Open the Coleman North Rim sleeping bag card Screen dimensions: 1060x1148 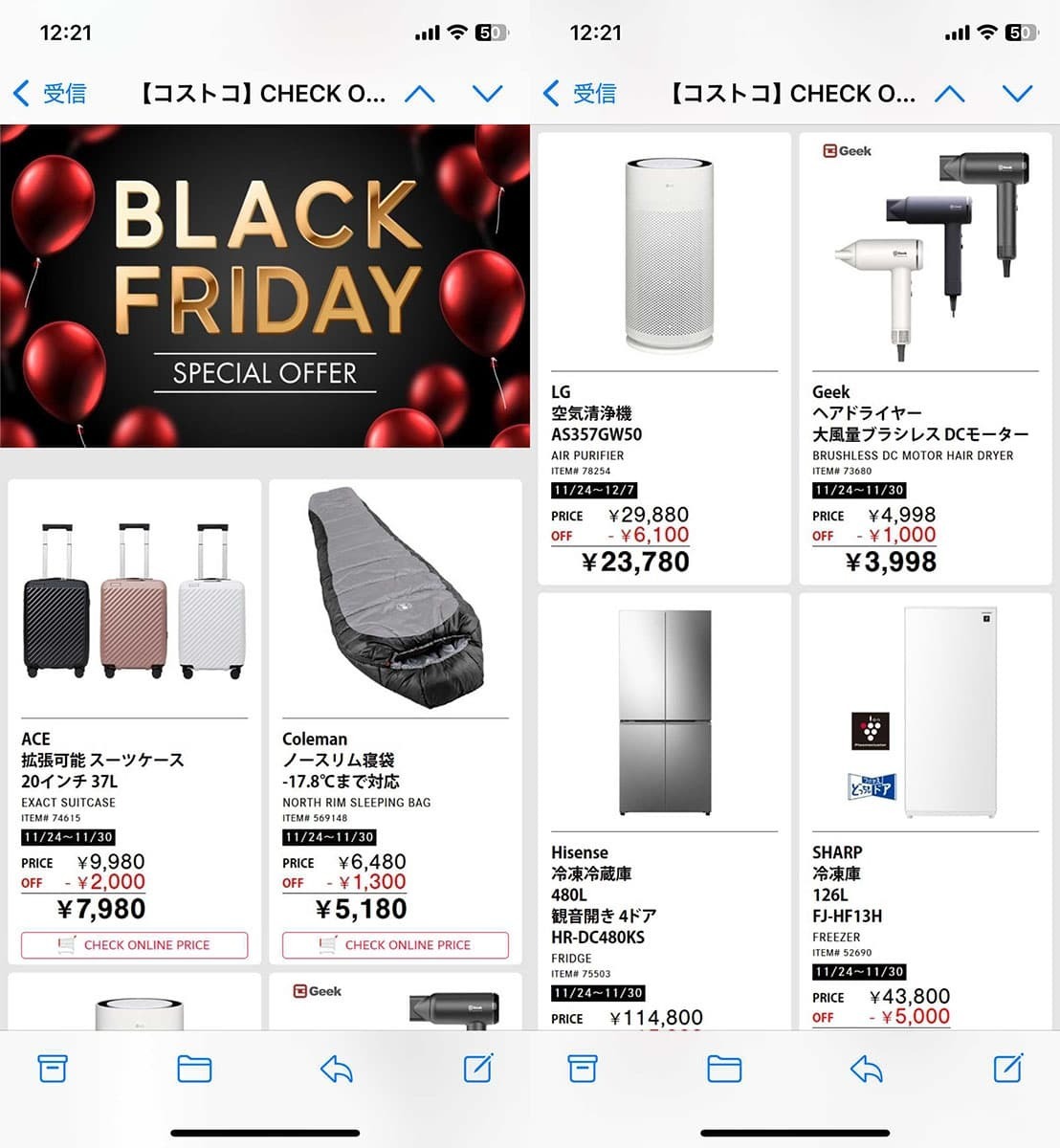coord(395,670)
